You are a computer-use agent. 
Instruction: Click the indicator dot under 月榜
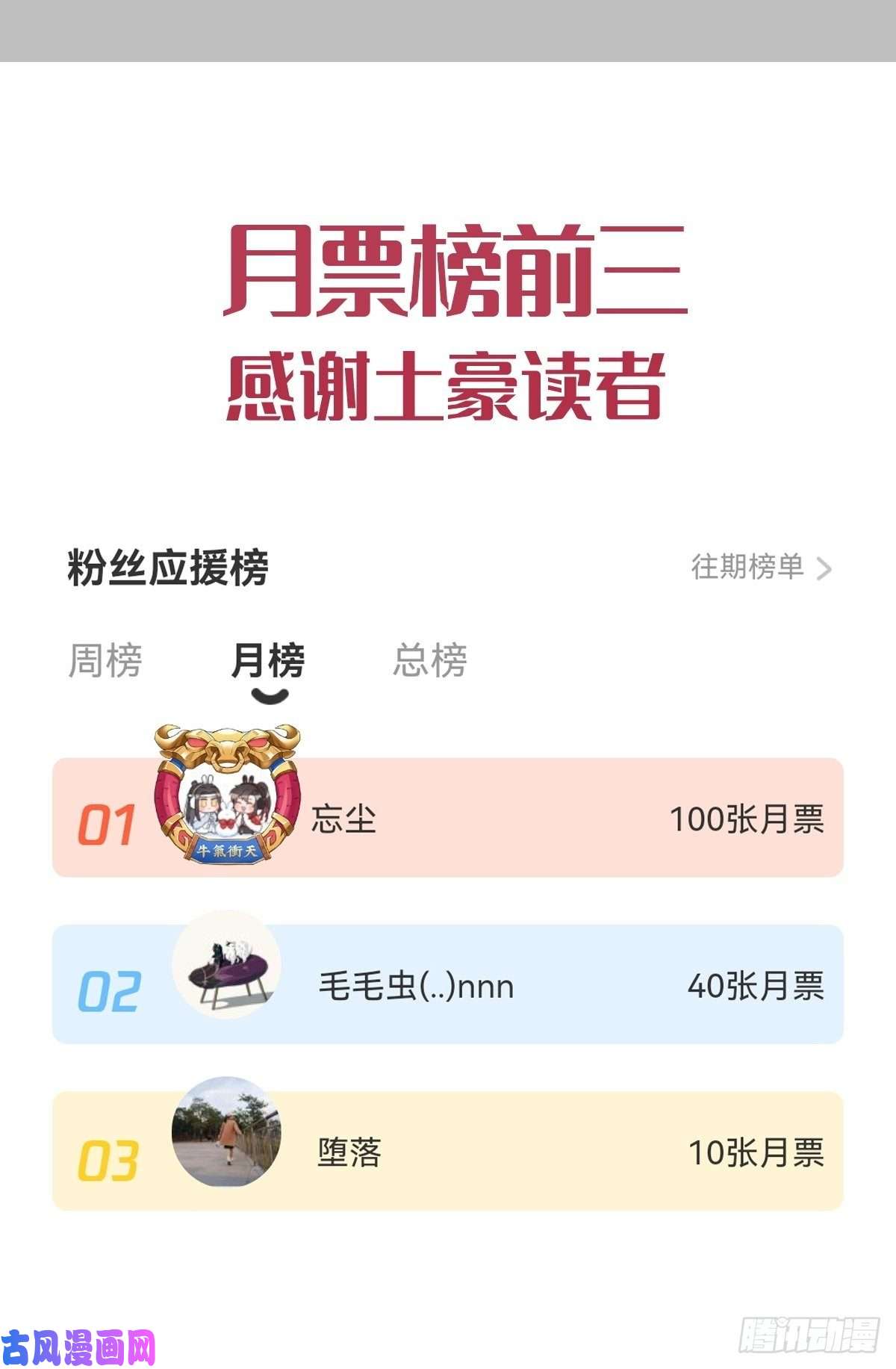(x=270, y=695)
